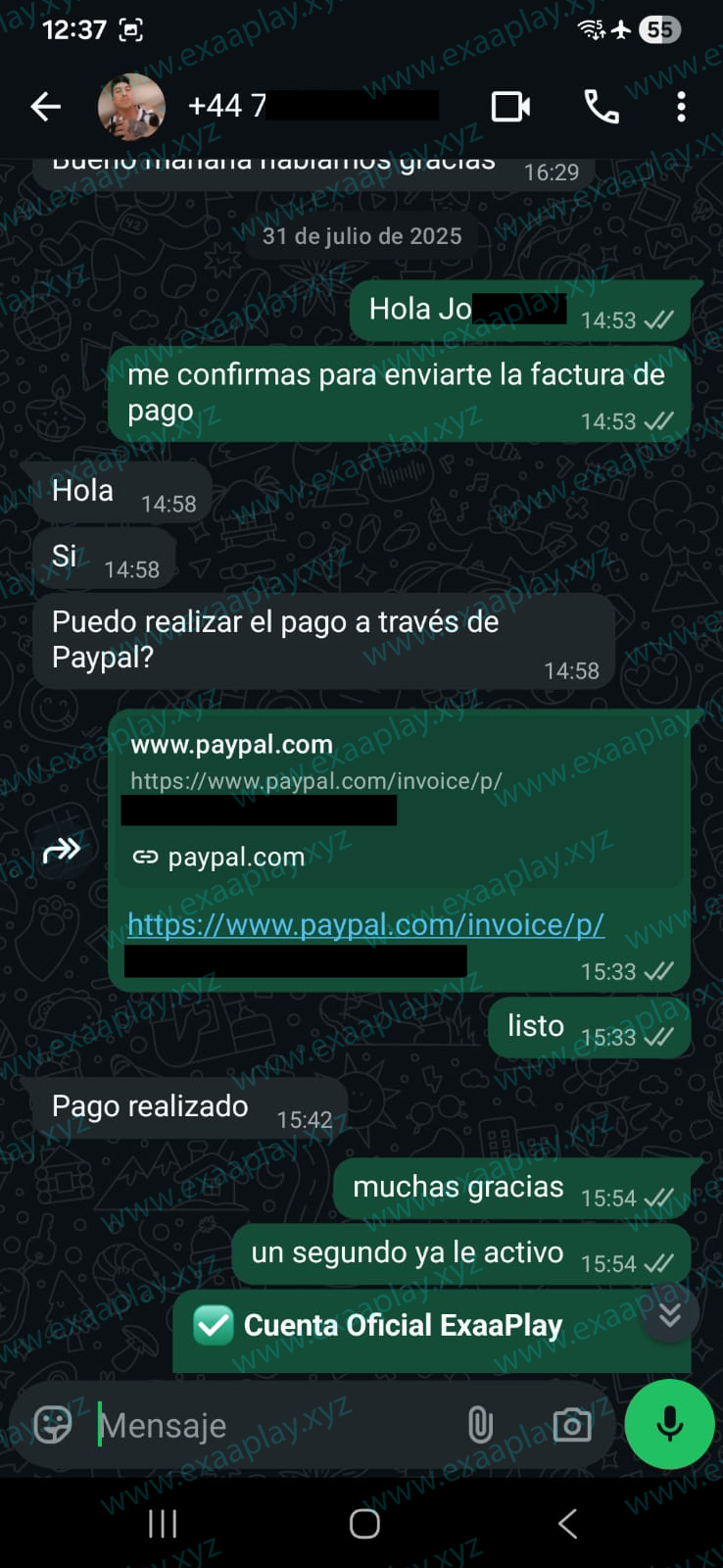Start a video call
Image resolution: width=723 pixels, height=1568 pixels.
click(x=510, y=106)
